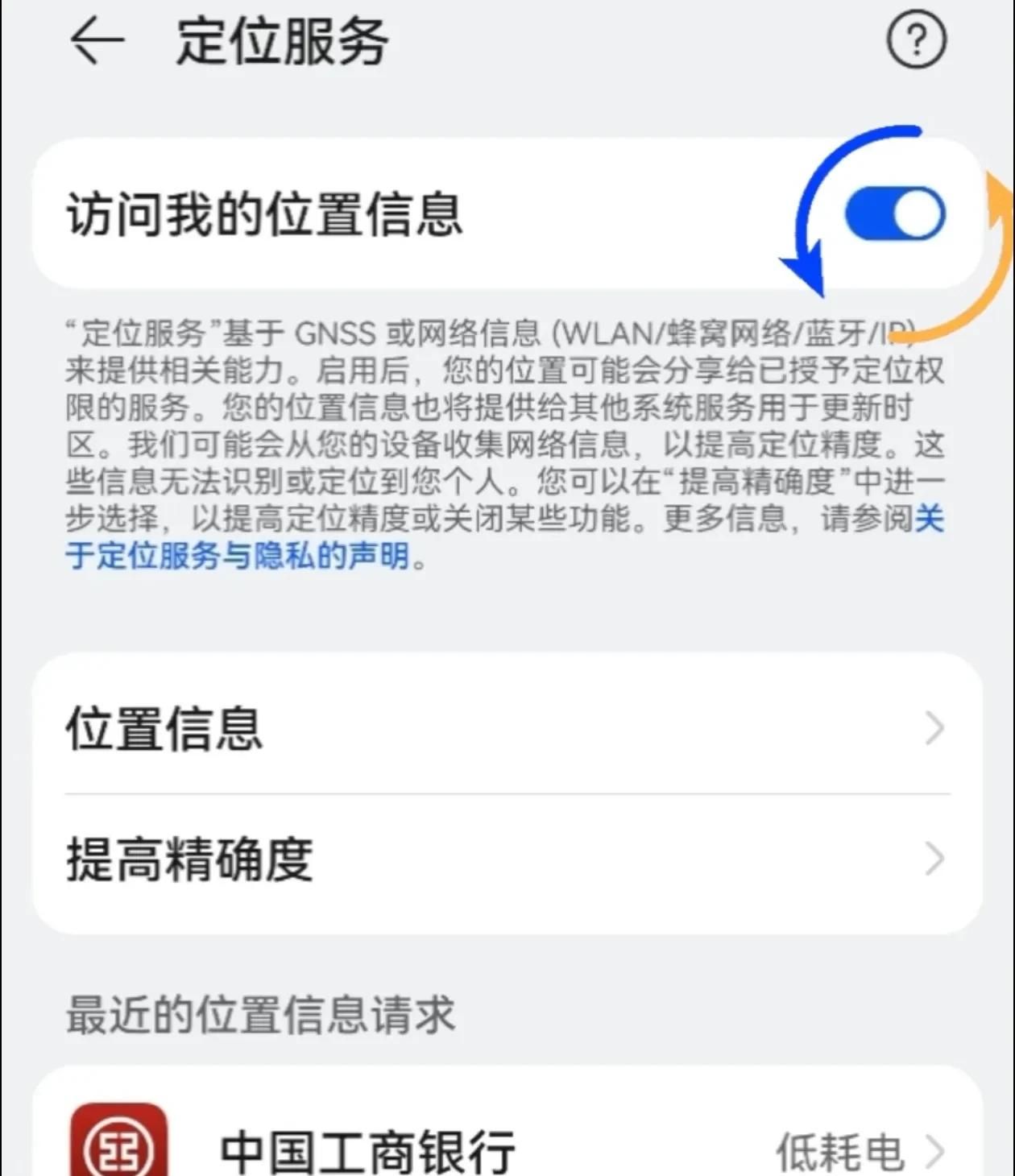Expand 位置信息 via its right chevron
The image size is (1015, 1176).
pos(934,727)
